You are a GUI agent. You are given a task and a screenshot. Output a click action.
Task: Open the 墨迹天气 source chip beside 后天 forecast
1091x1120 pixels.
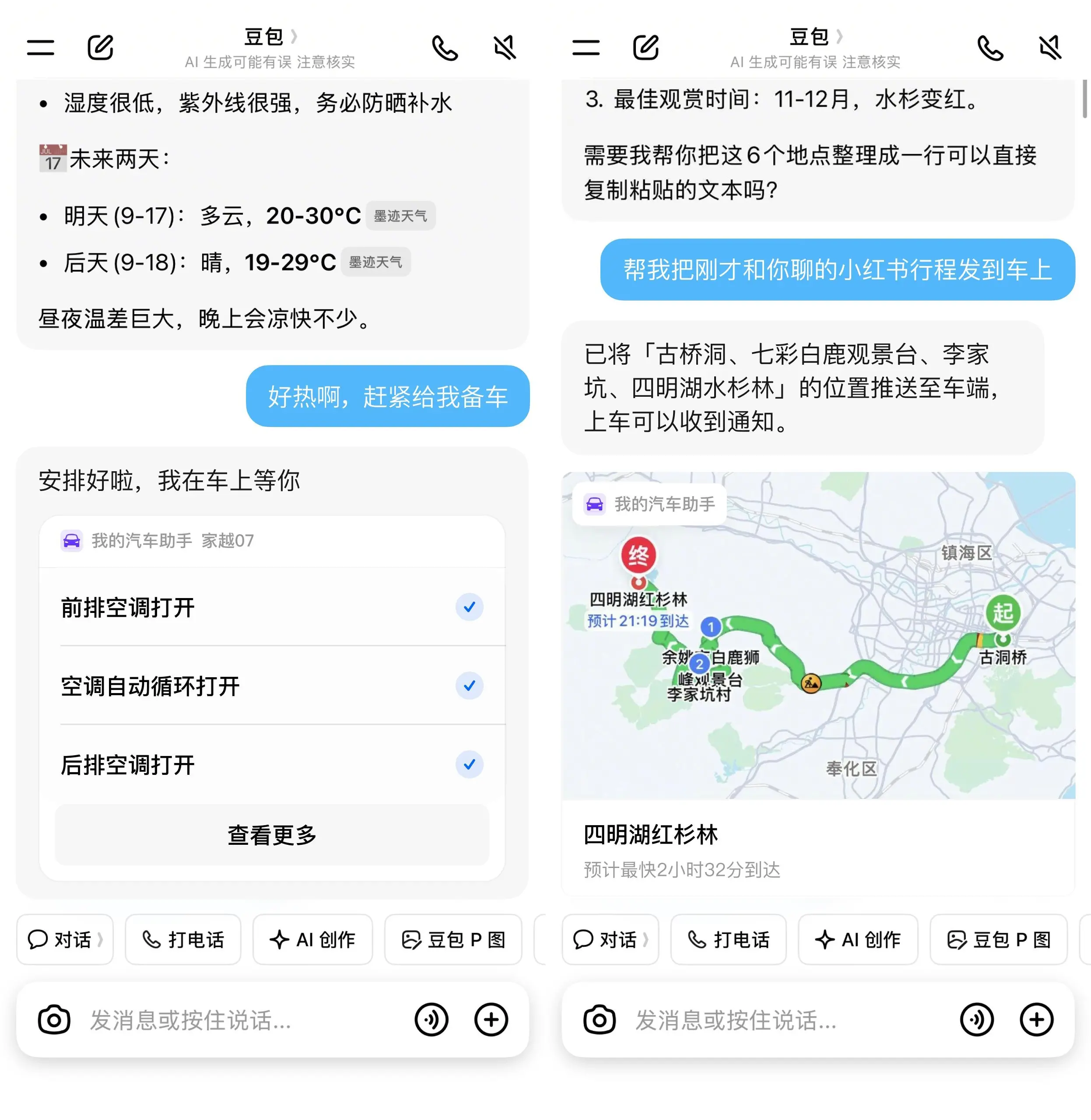(375, 262)
